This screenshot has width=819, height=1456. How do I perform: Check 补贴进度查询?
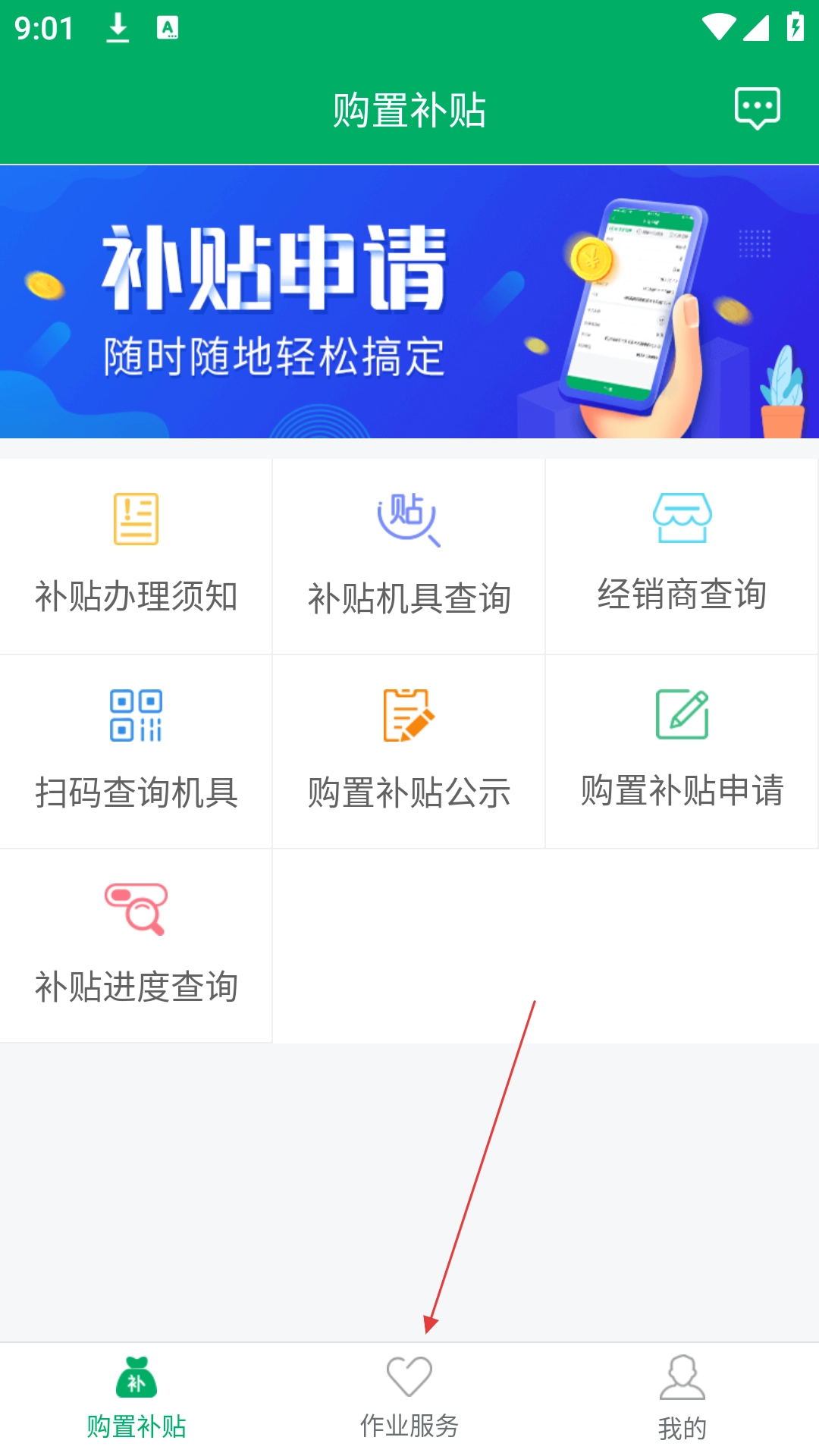pos(136,945)
